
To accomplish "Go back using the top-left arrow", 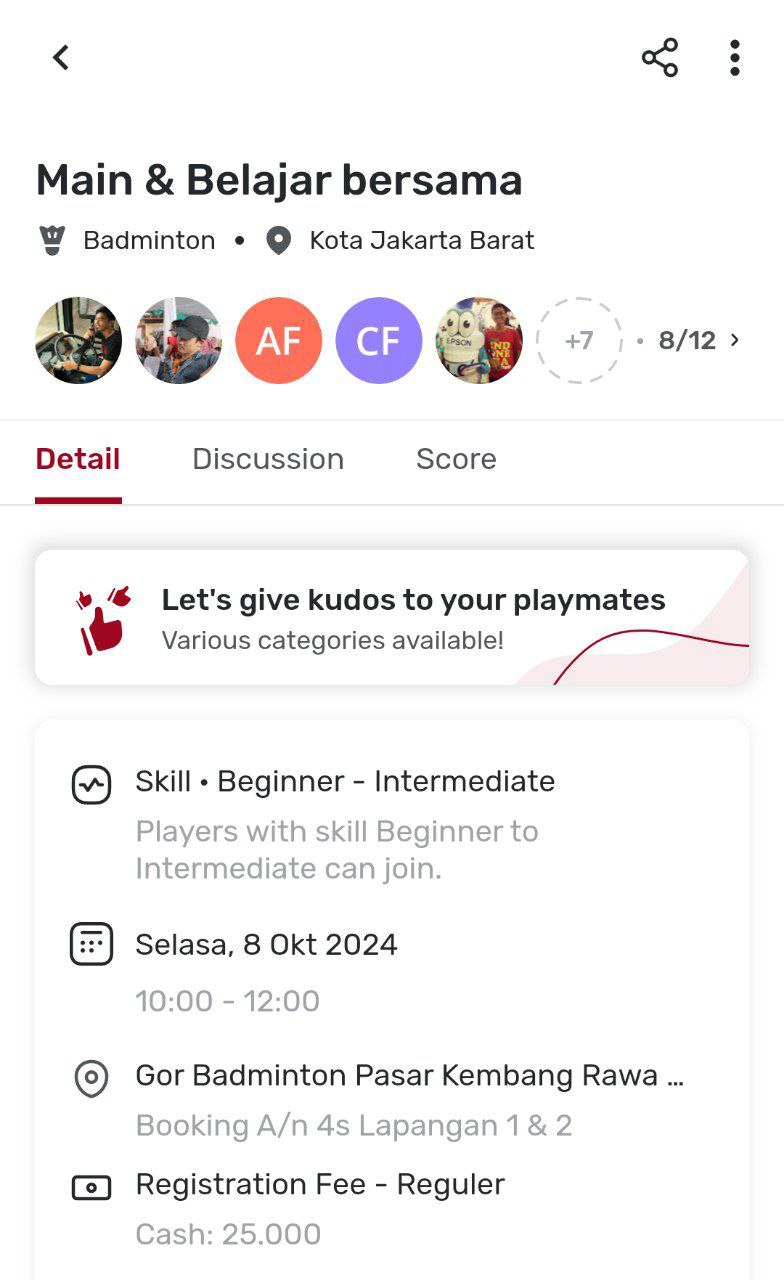I will [x=61, y=58].
